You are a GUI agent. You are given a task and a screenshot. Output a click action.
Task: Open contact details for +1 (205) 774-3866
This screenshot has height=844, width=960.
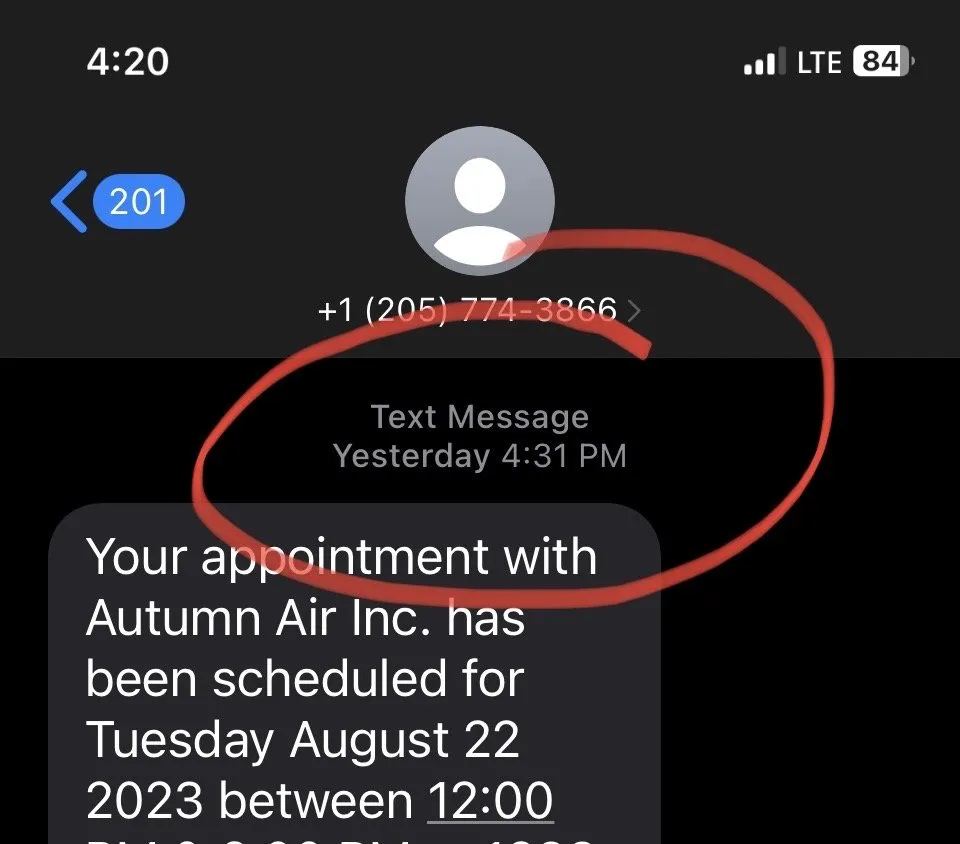[478, 310]
